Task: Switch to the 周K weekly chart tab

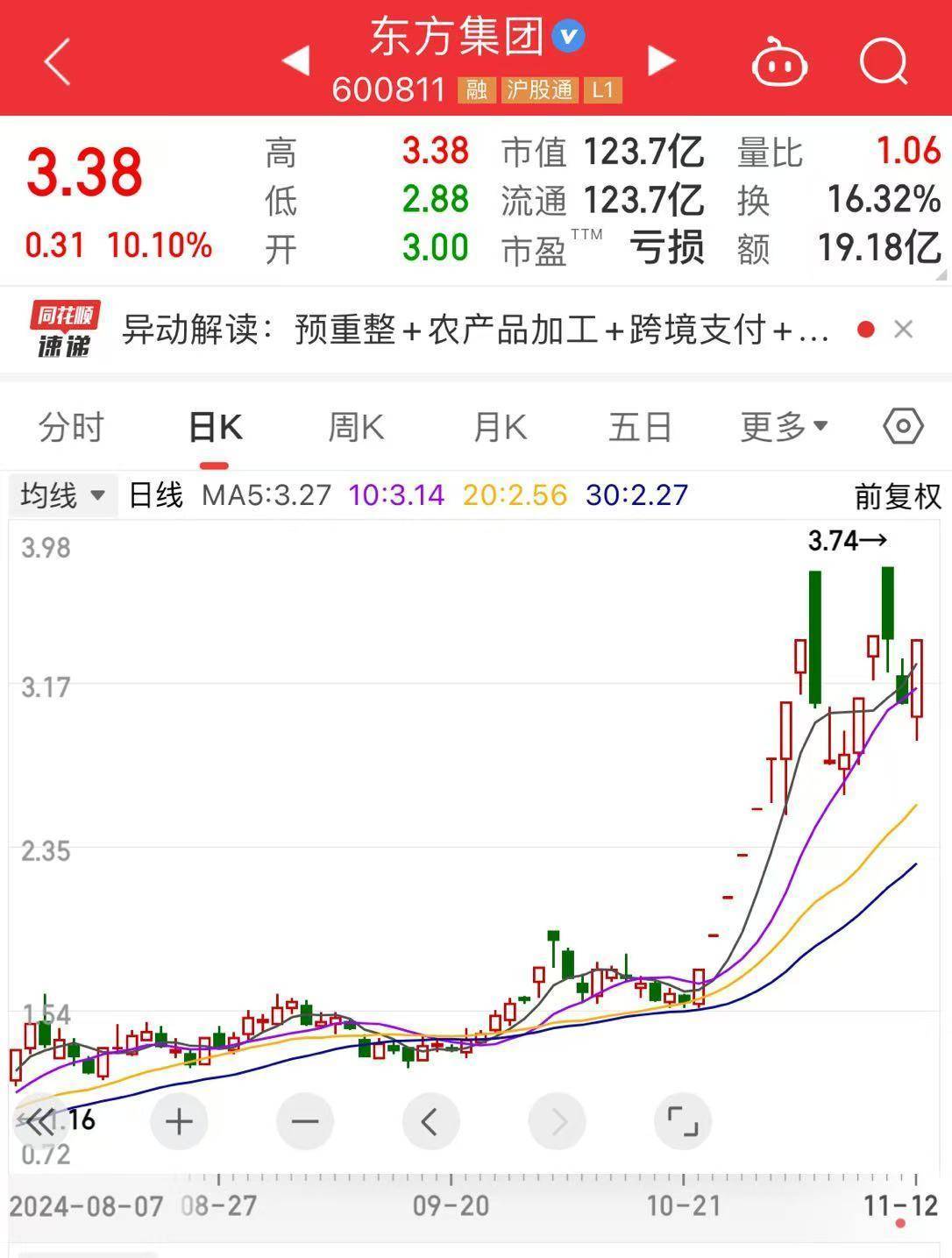Action: click(354, 427)
